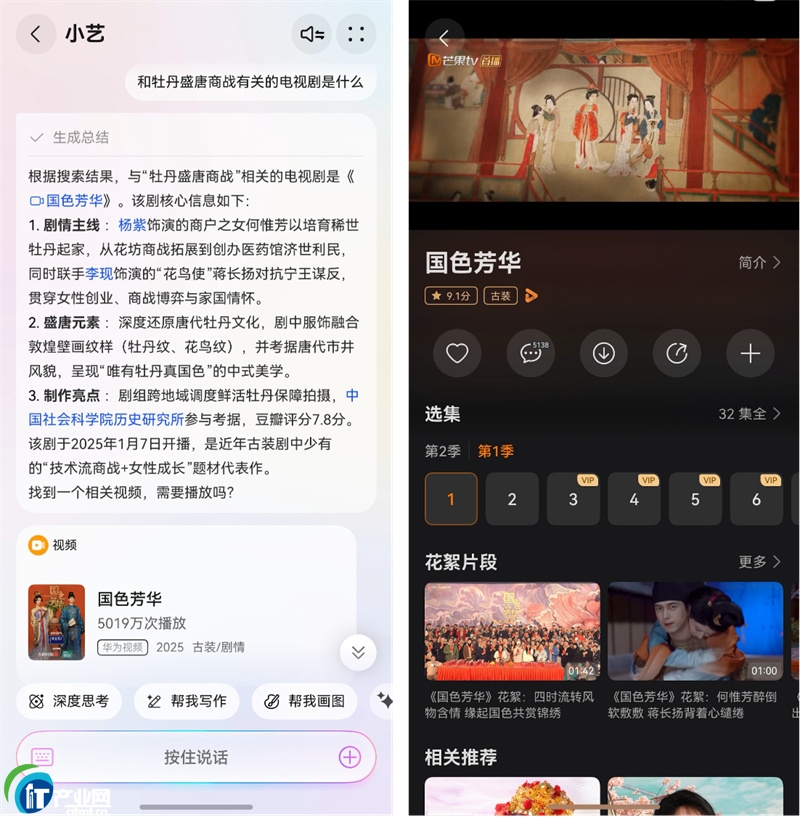Go back from the 小艺 chat
This screenshot has height=817, width=800.
tap(35, 34)
